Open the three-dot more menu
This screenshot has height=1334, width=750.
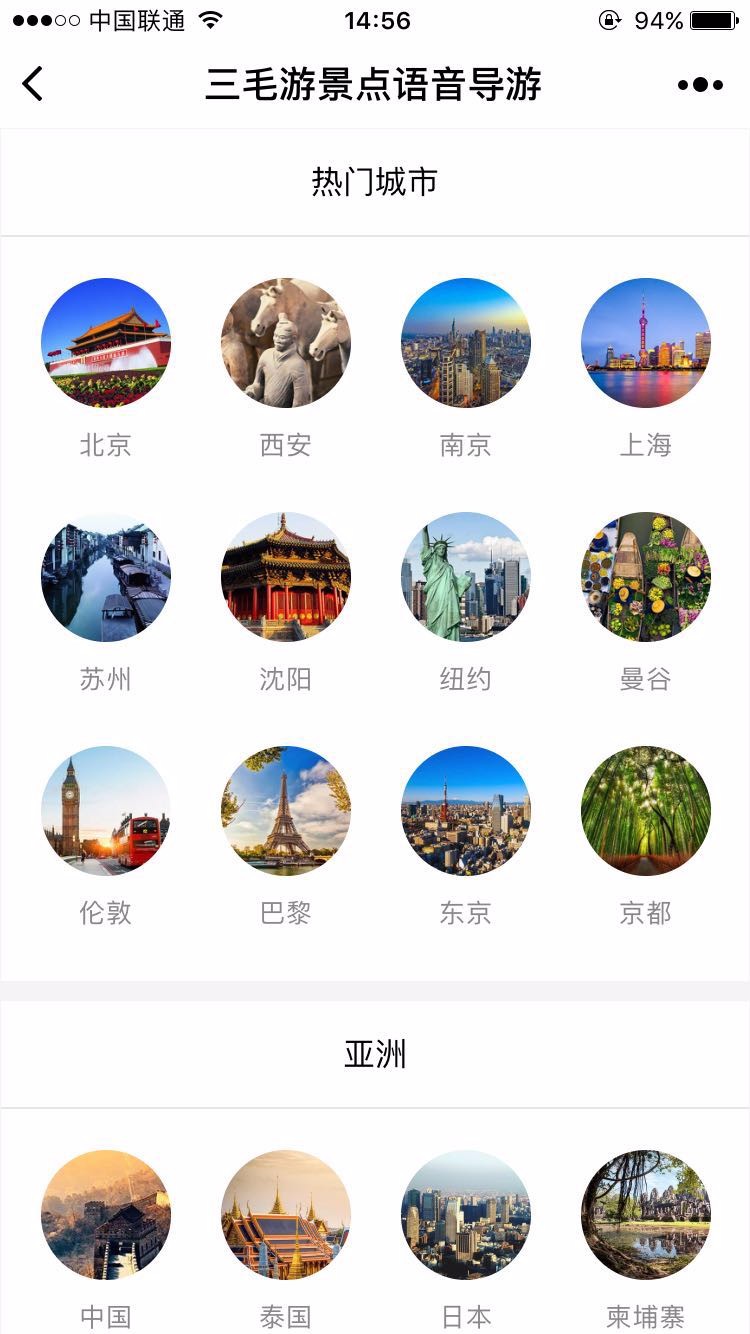coord(700,85)
